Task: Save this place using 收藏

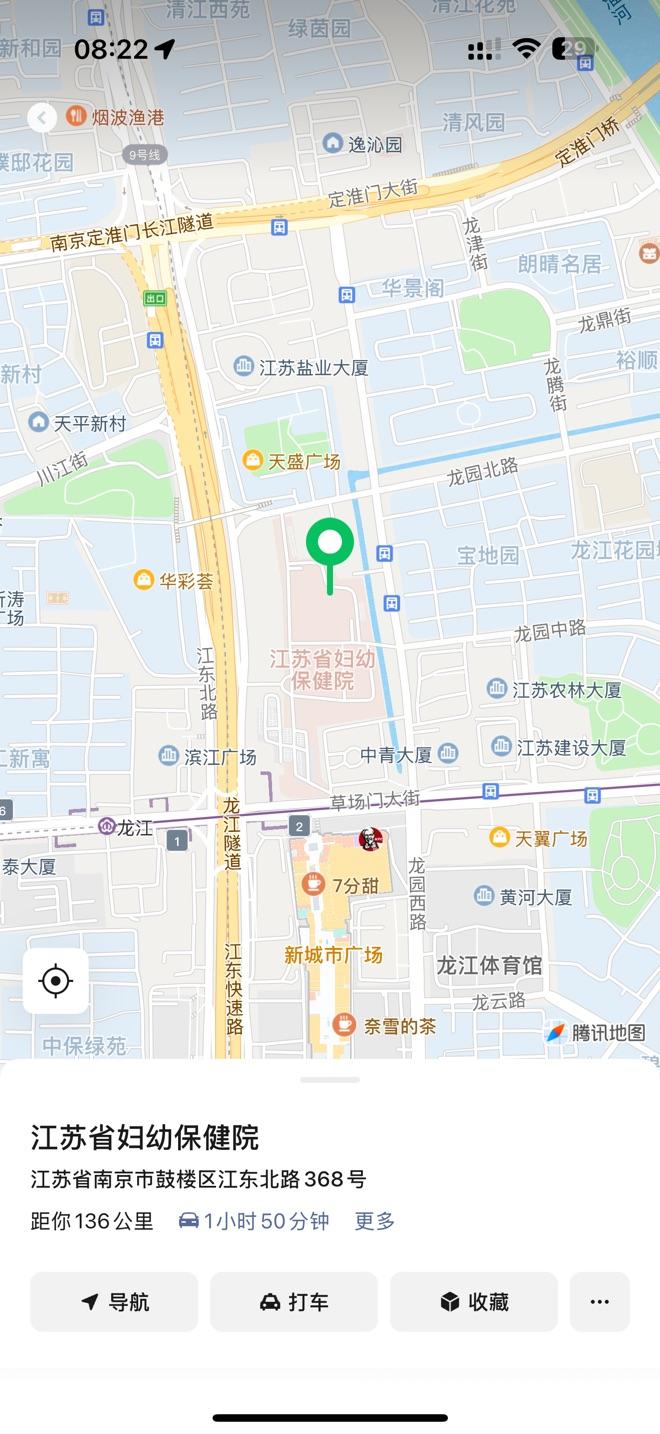Action: coord(474,1301)
